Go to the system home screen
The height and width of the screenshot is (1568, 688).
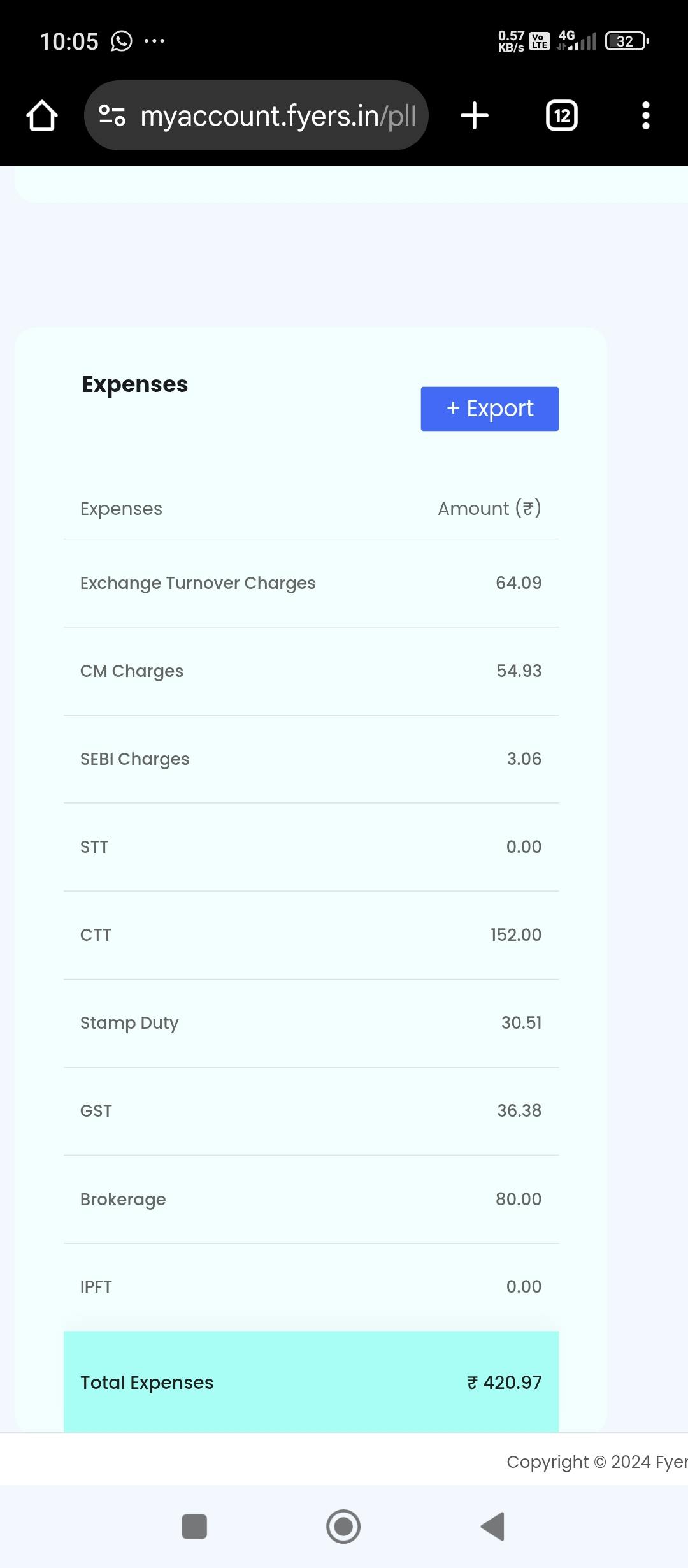pyautogui.click(x=343, y=1527)
